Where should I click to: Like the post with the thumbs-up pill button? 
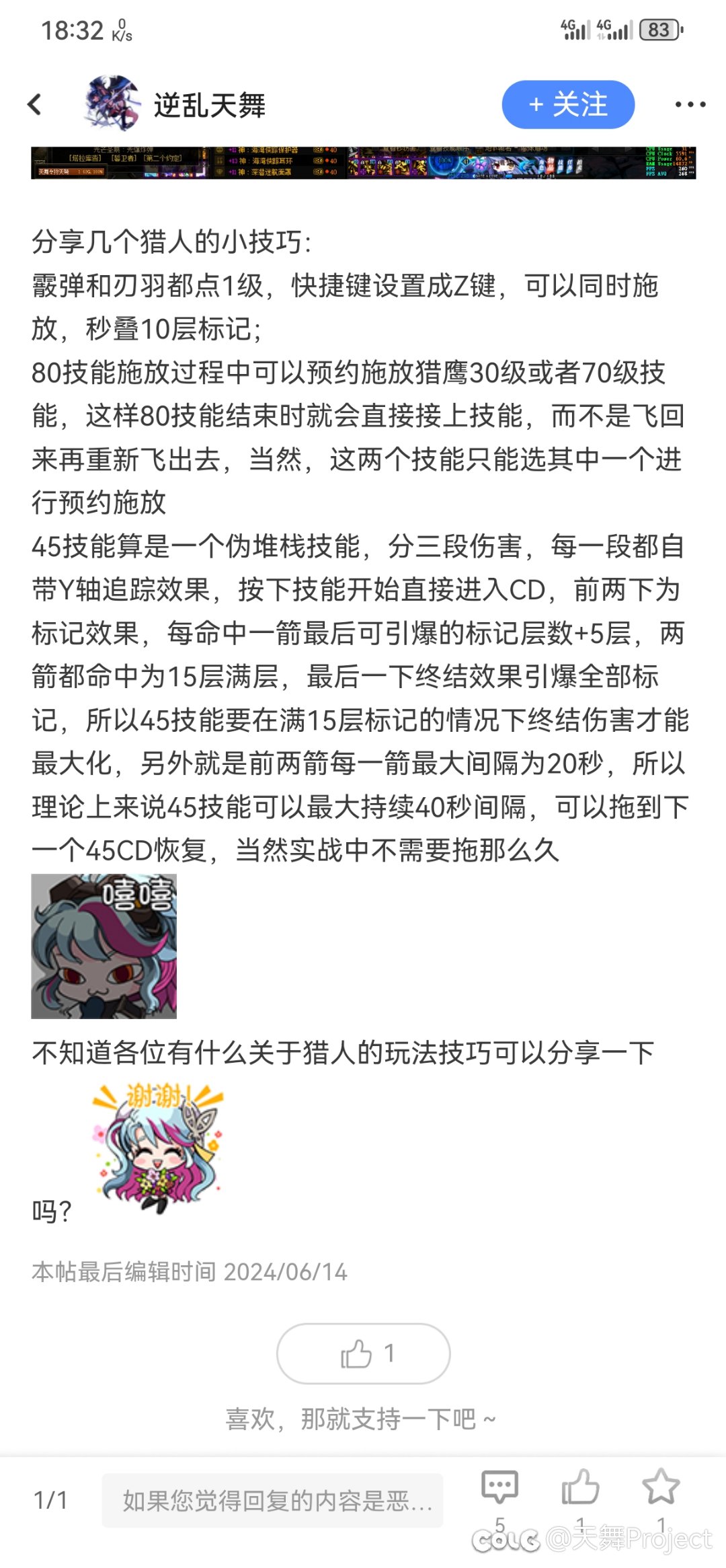363,1353
